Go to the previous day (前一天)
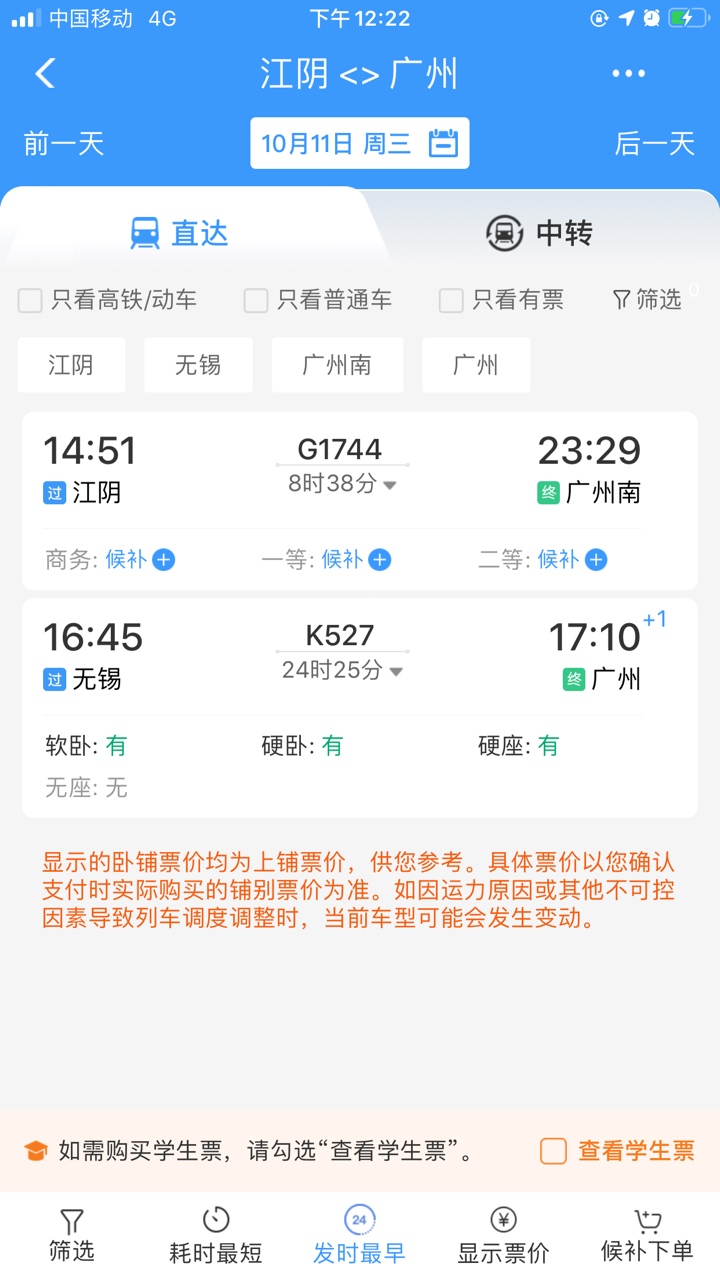The image size is (720, 1280). pos(64,144)
